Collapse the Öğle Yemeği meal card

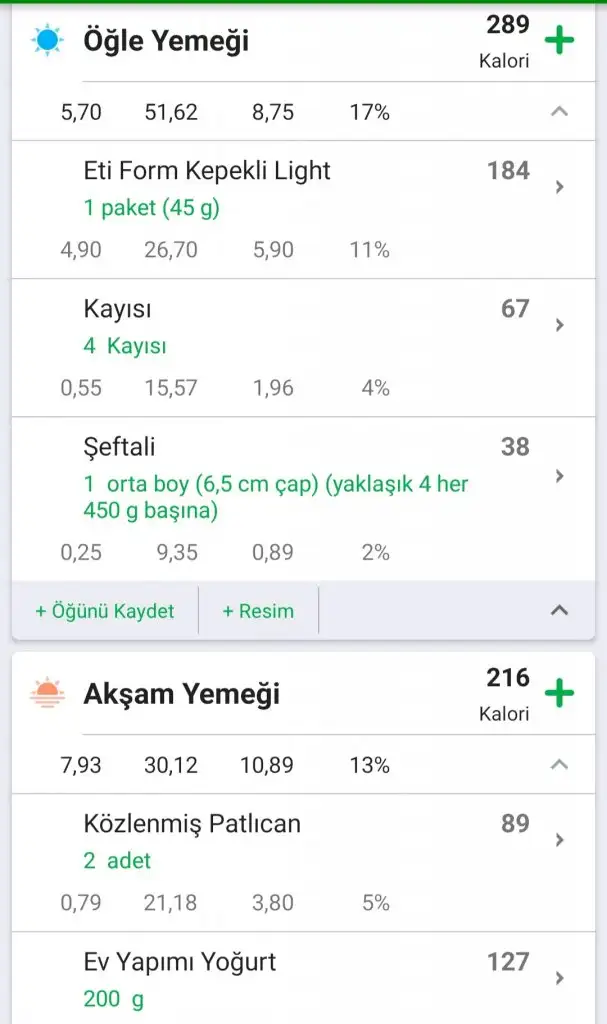click(559, 611)
